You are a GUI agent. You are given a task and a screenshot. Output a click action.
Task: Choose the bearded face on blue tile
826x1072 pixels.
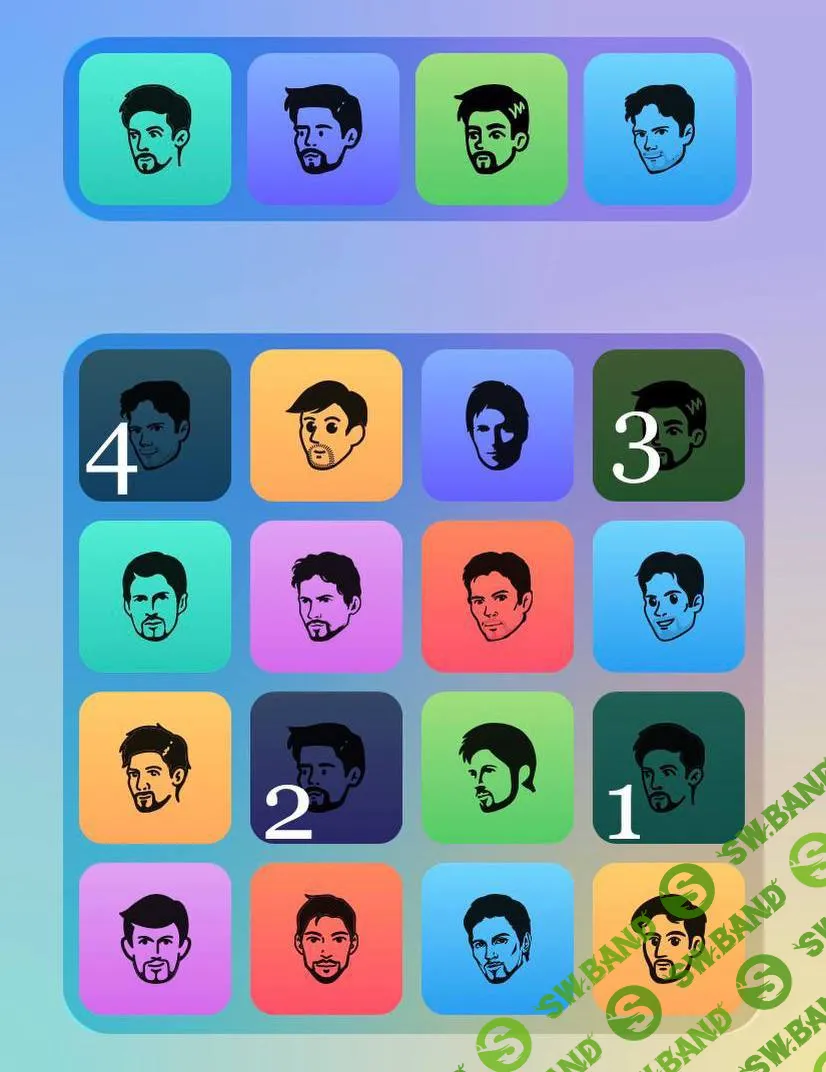497,938
